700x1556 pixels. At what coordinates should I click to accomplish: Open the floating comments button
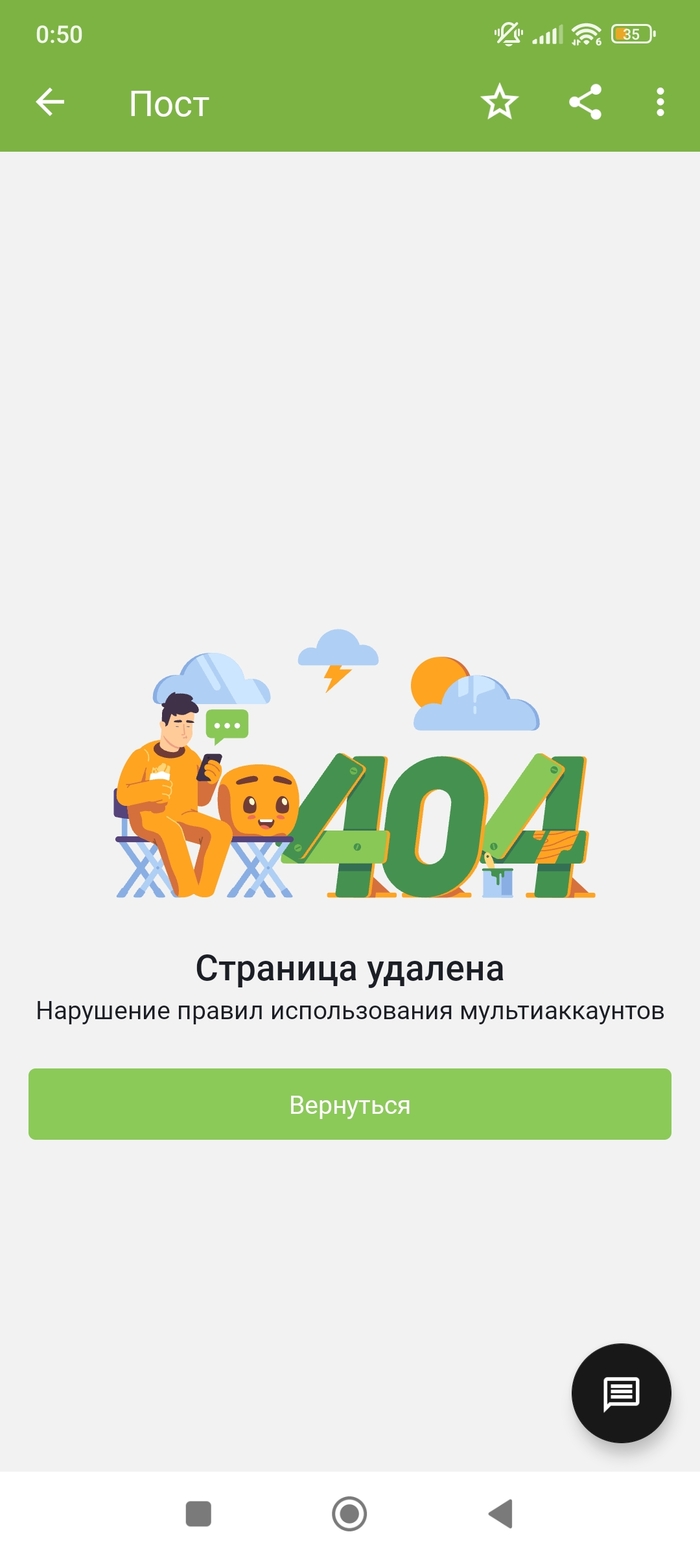pos(621,1393)
